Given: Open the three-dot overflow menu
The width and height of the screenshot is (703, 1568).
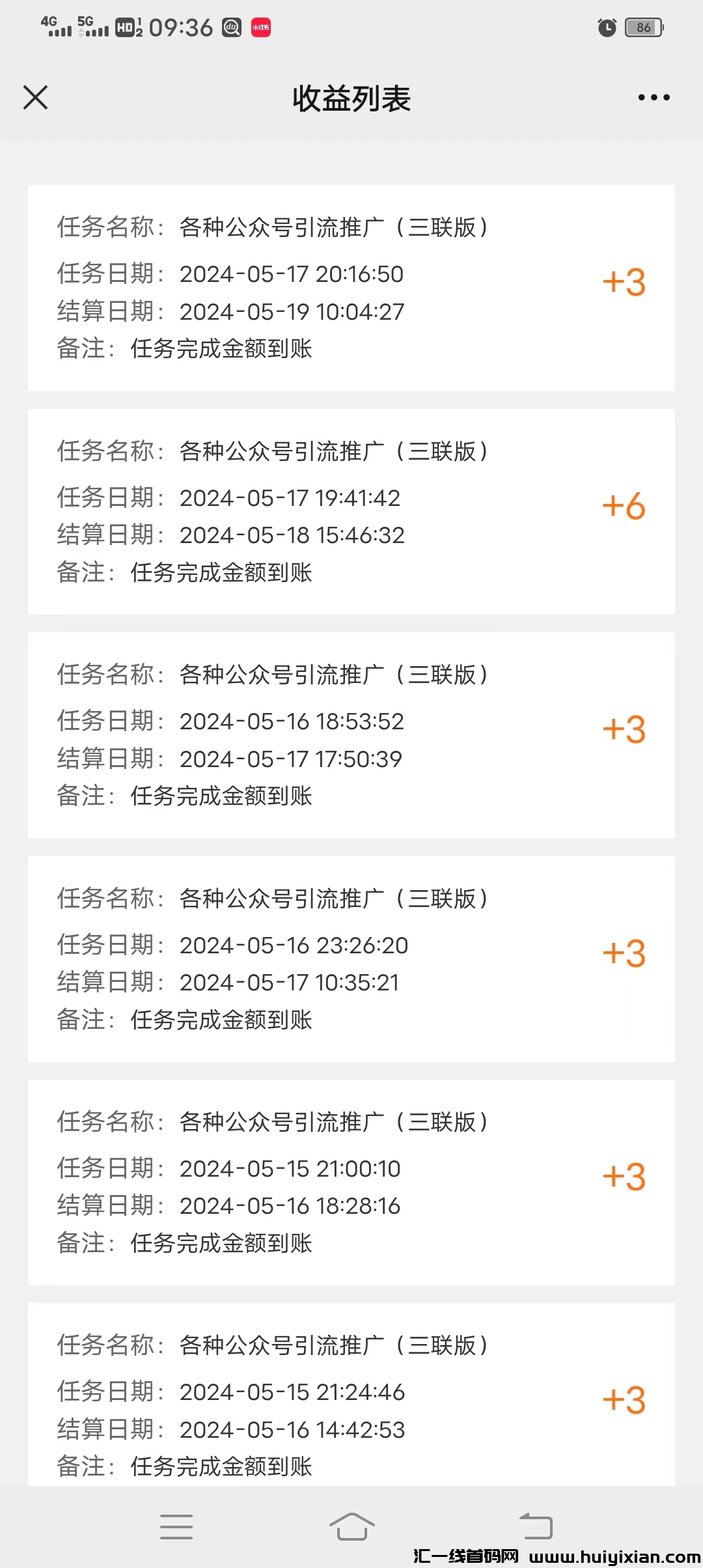Looking at the screenshot, I should (654, 98).
